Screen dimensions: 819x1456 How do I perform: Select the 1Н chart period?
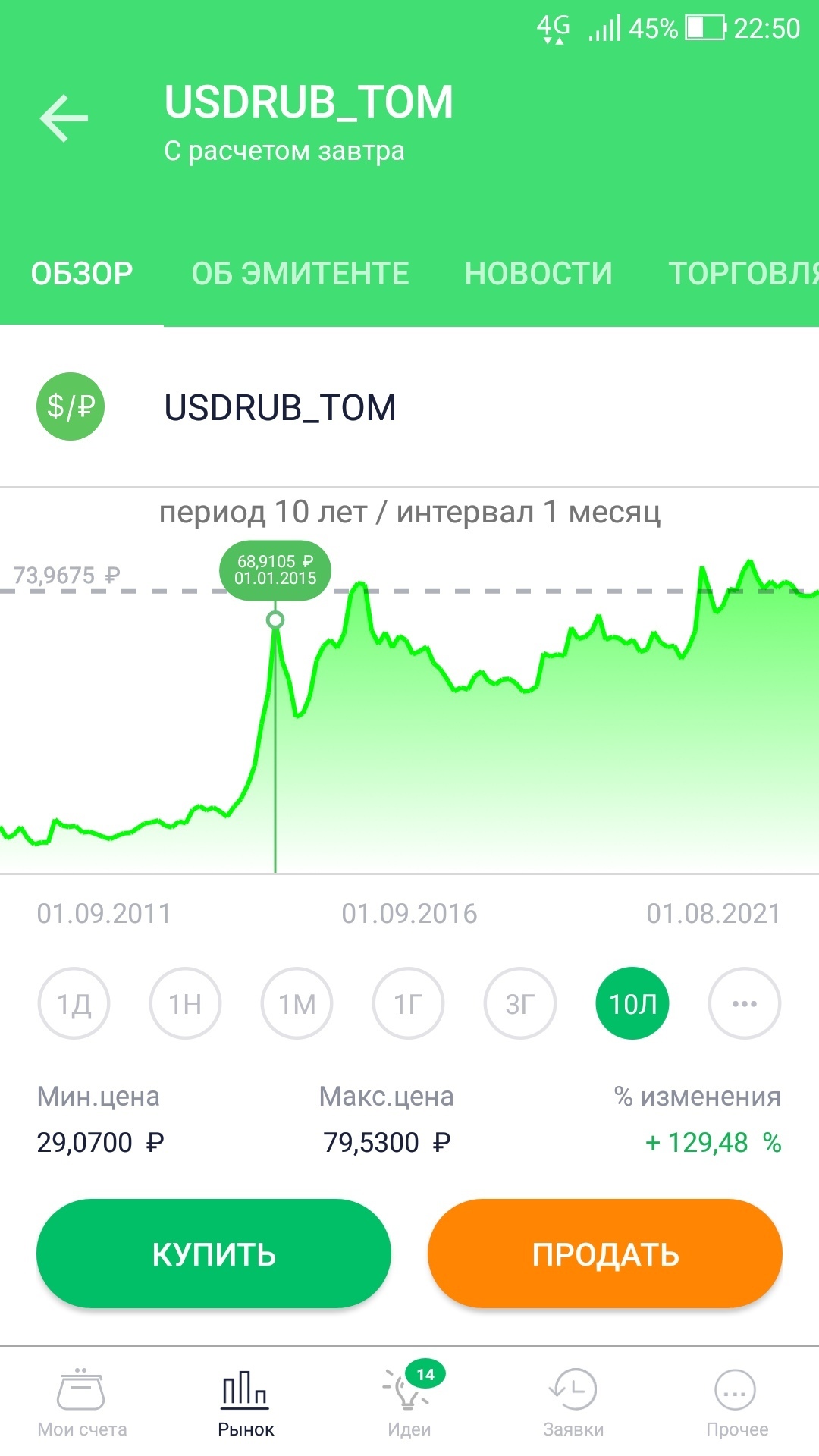point(185,1003)
